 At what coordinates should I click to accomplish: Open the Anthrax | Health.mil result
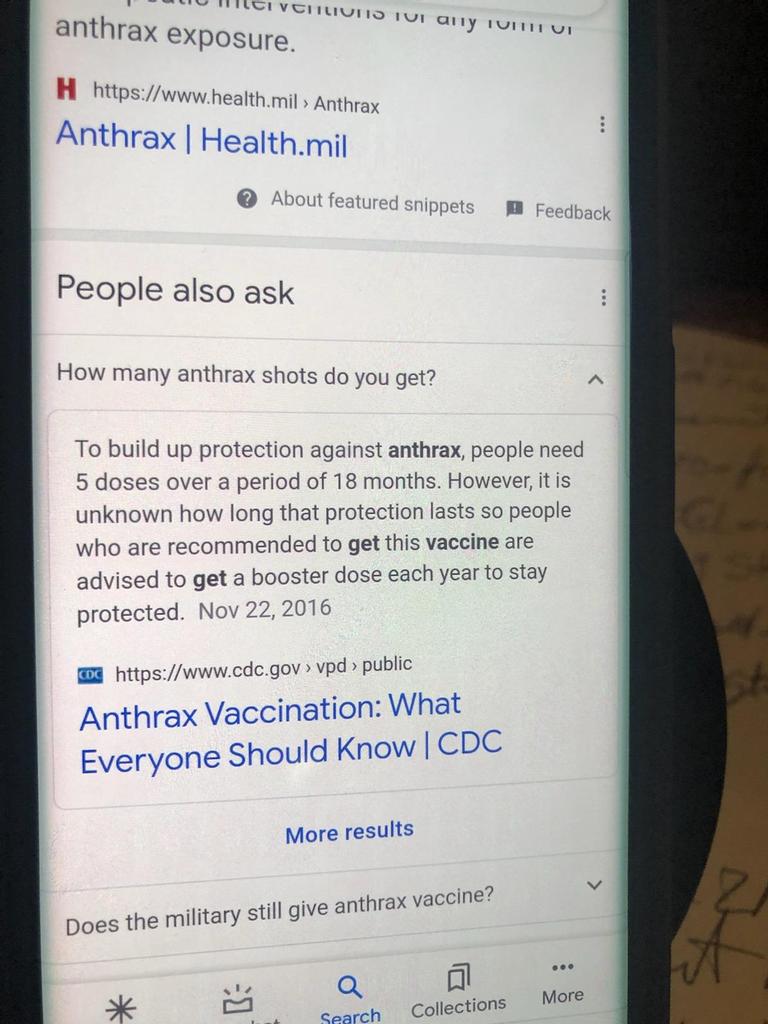(x=202, y=139)
